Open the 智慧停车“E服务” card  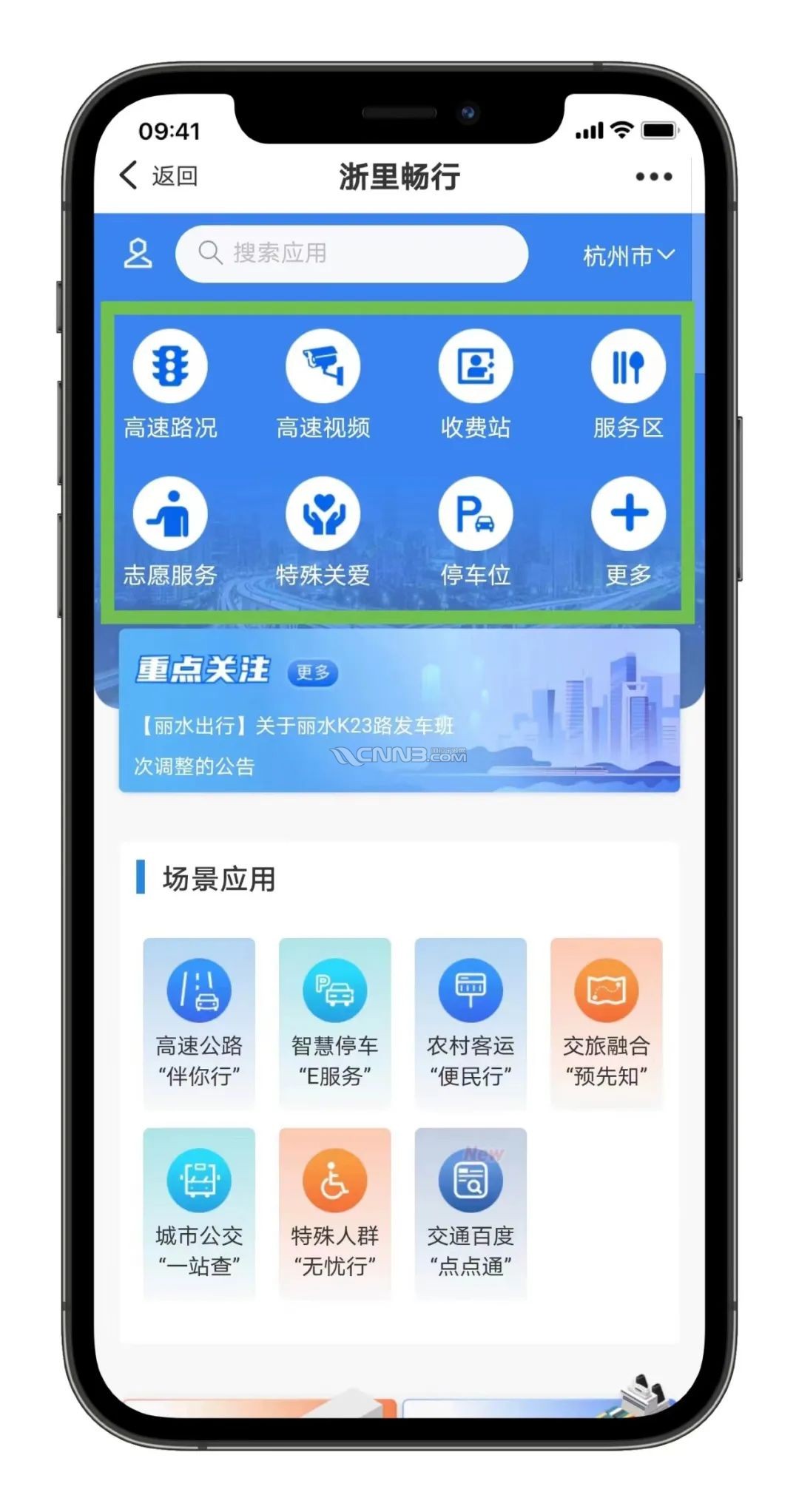click(334, 1022)
